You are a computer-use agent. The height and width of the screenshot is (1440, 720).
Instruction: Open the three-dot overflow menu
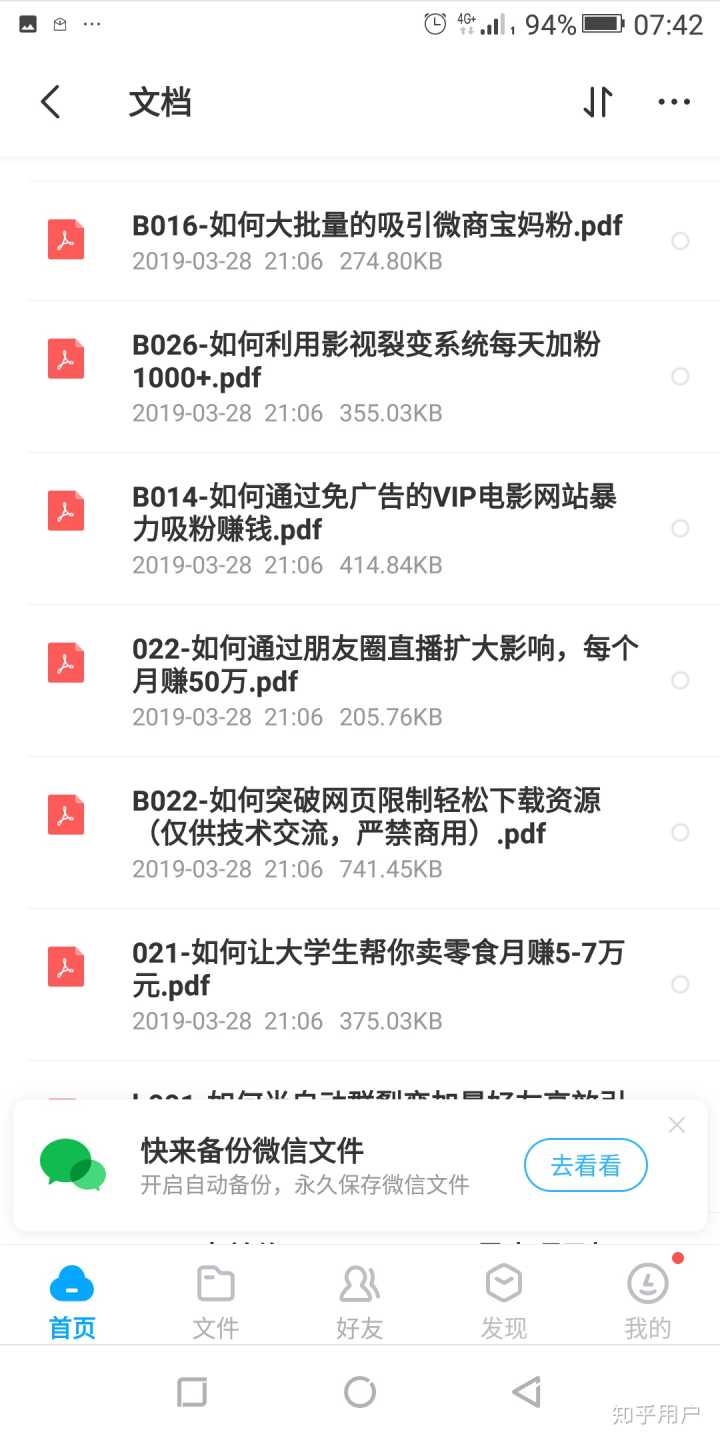pyautogui.click(x=674, y=102)
